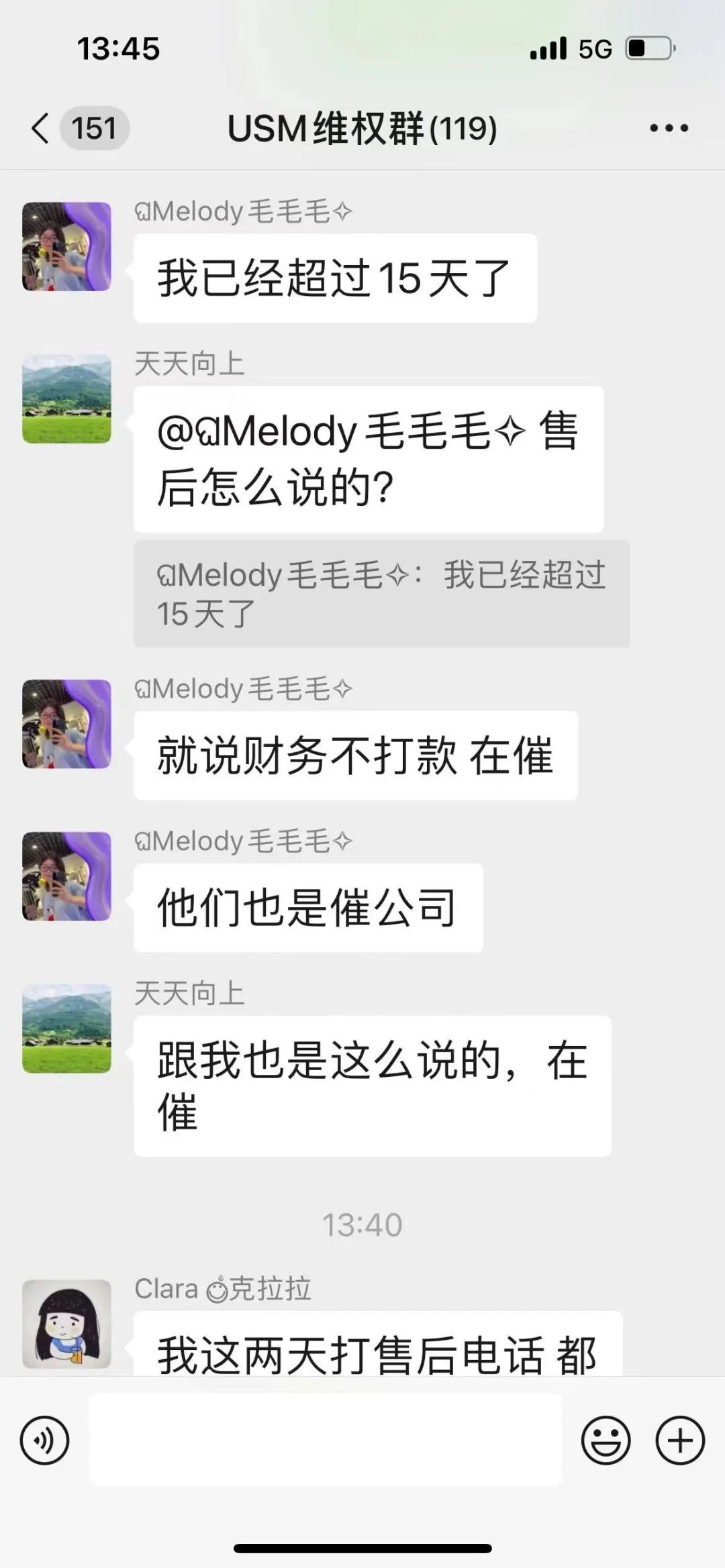The height and width of the screenshot is (1568, 725).
Task: Open the emoji sticker panel
Action: [606, 1440]
